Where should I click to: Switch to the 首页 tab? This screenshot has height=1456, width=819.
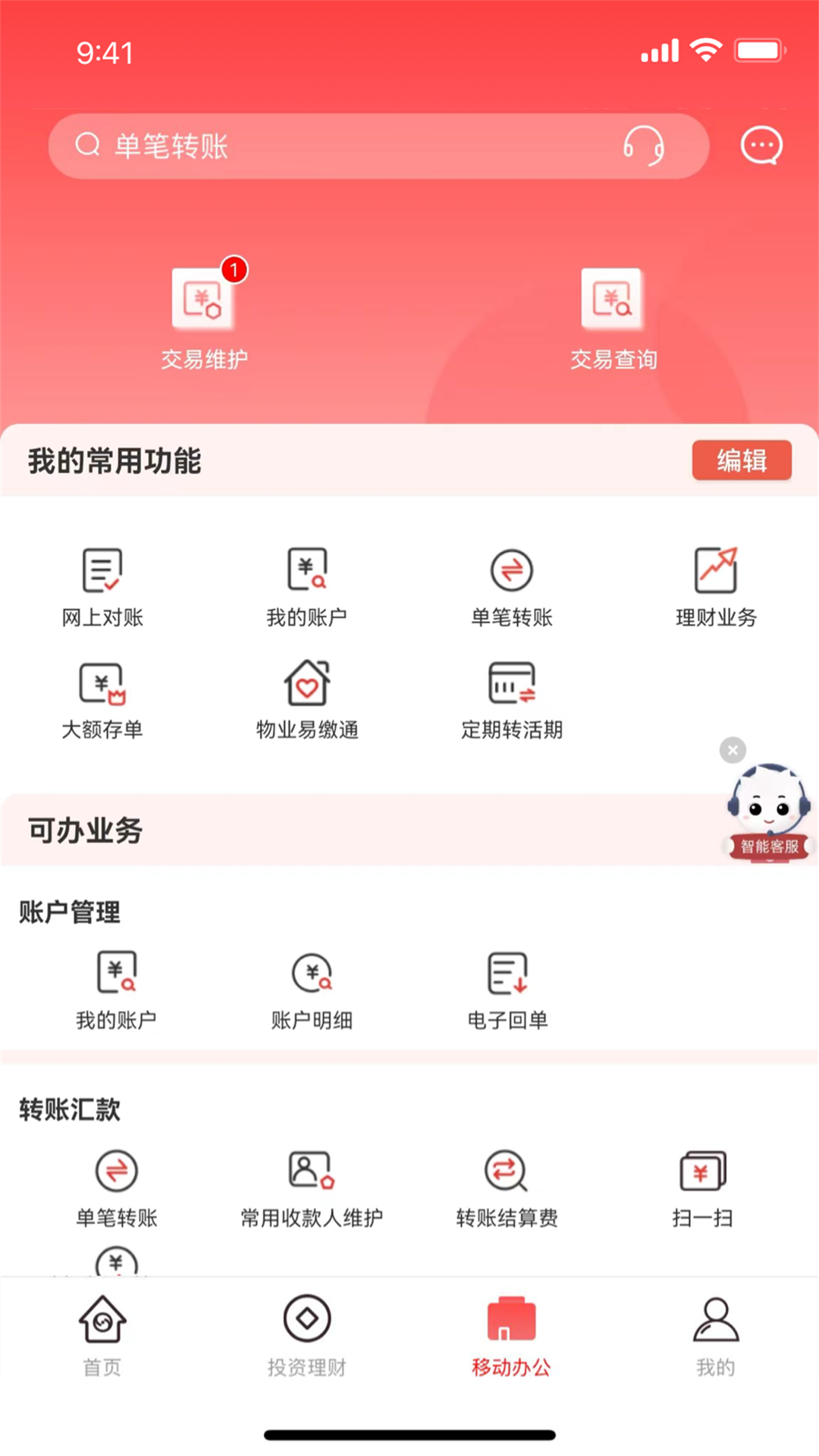tap(102, 1335)
